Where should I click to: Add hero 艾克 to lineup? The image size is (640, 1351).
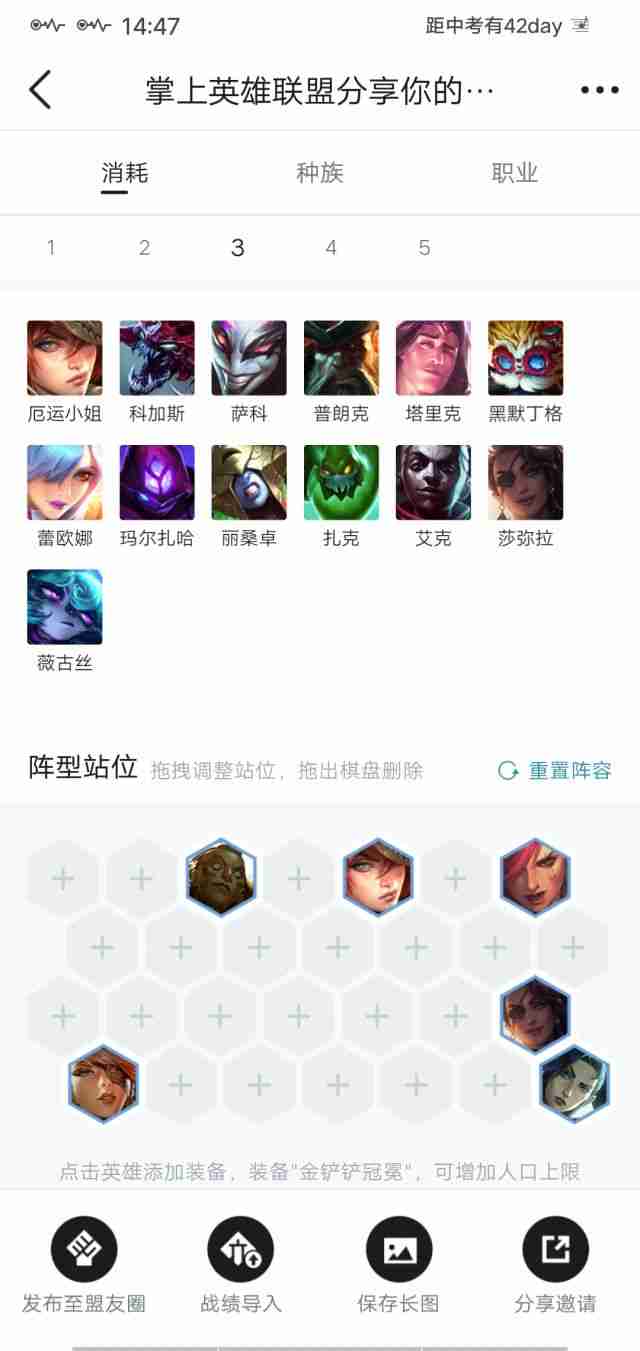[x=433, y=483]
